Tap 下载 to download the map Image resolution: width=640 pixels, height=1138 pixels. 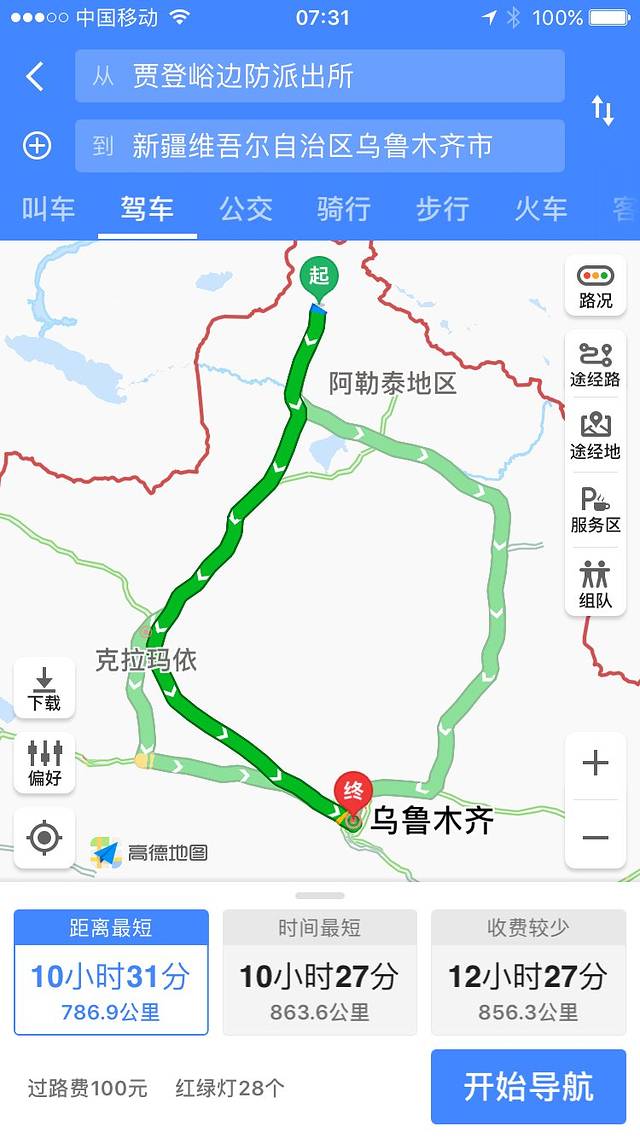click(44, 688)
